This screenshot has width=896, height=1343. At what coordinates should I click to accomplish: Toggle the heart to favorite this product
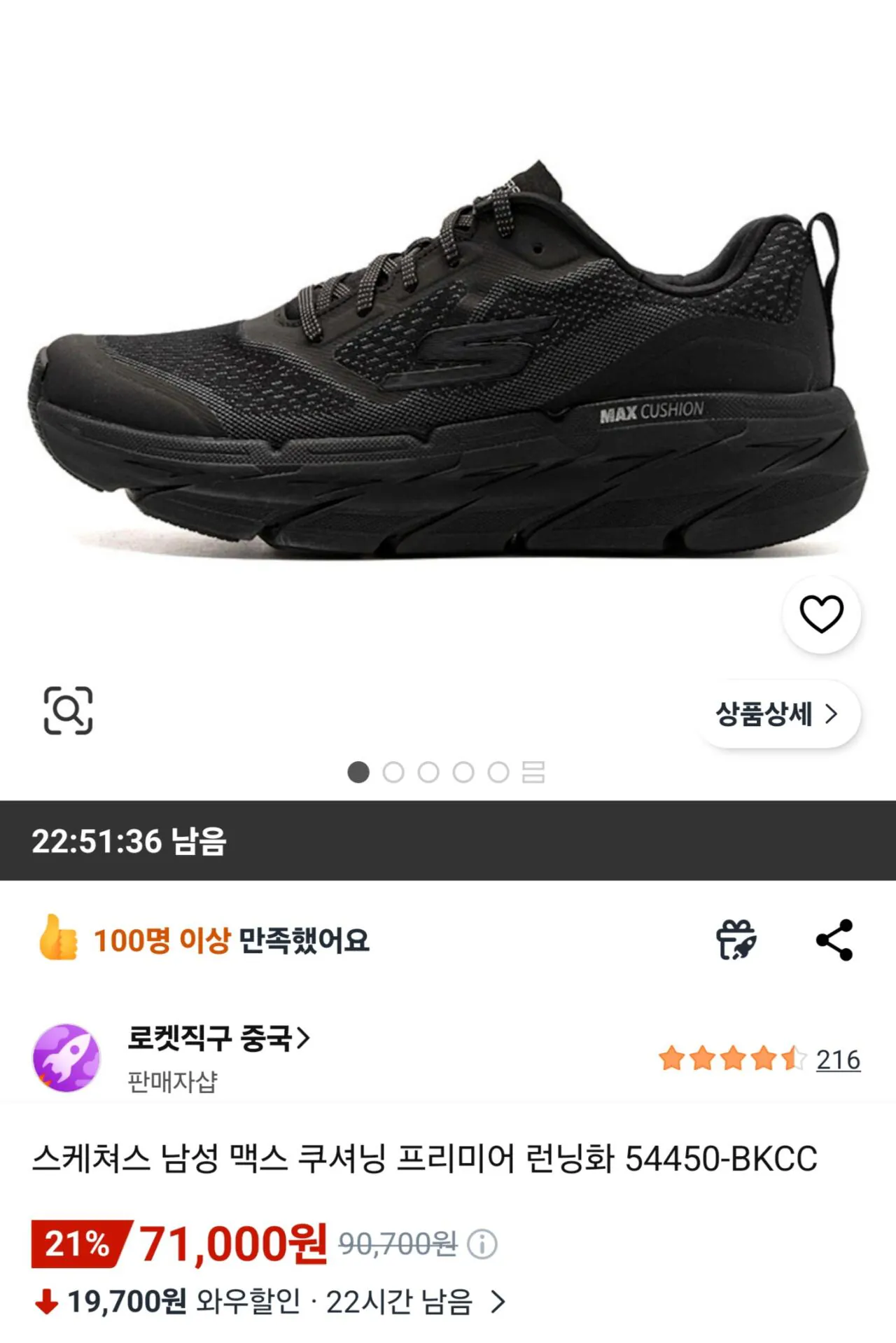[x=822, y=613]
